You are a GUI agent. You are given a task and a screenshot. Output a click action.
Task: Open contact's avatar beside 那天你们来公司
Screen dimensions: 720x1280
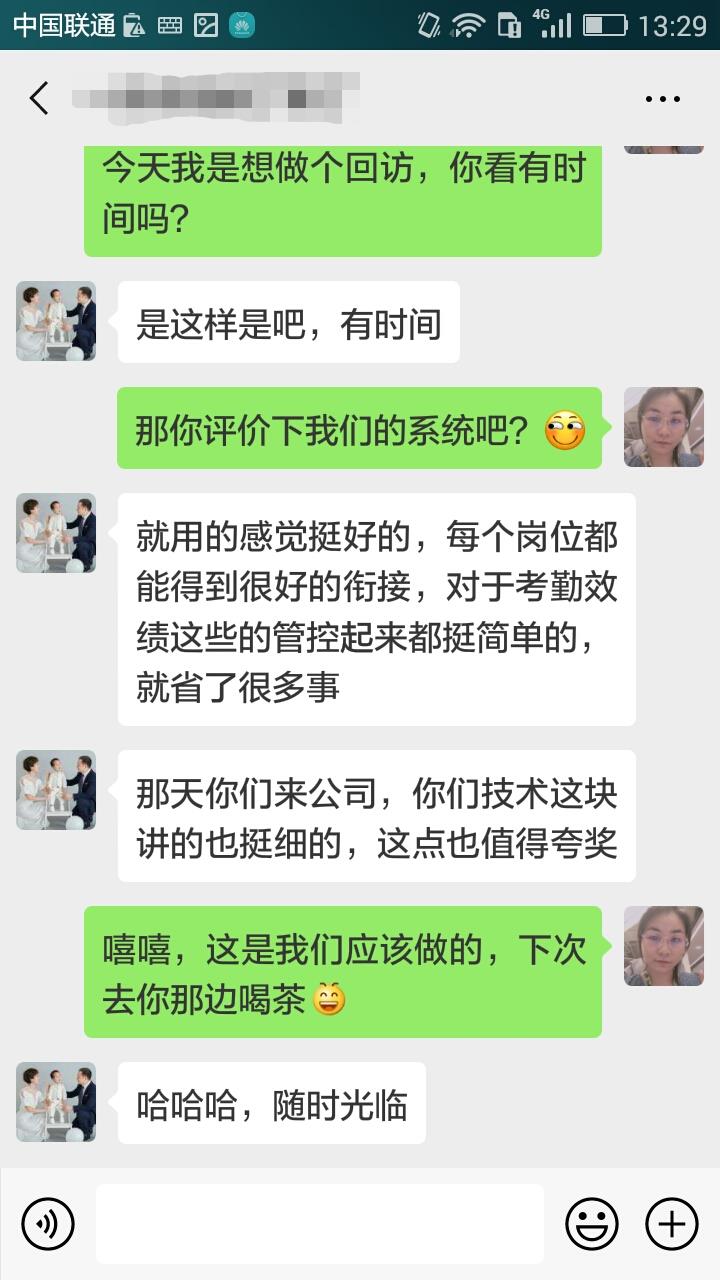[x=56, y=790]
